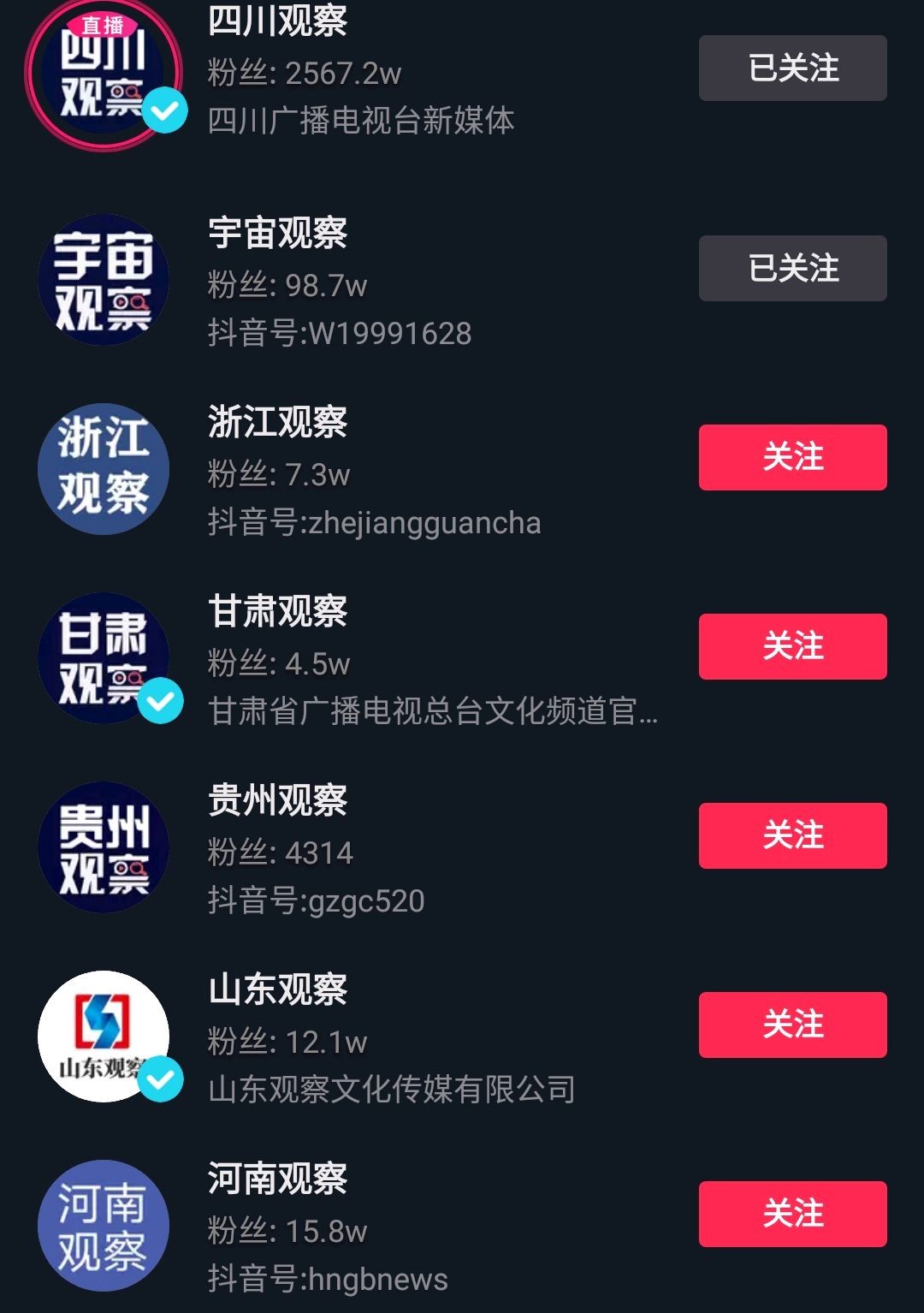Screen dimensions: 924x1313
Task: Follow 甘肃观察
Action: tap(792, 646)
